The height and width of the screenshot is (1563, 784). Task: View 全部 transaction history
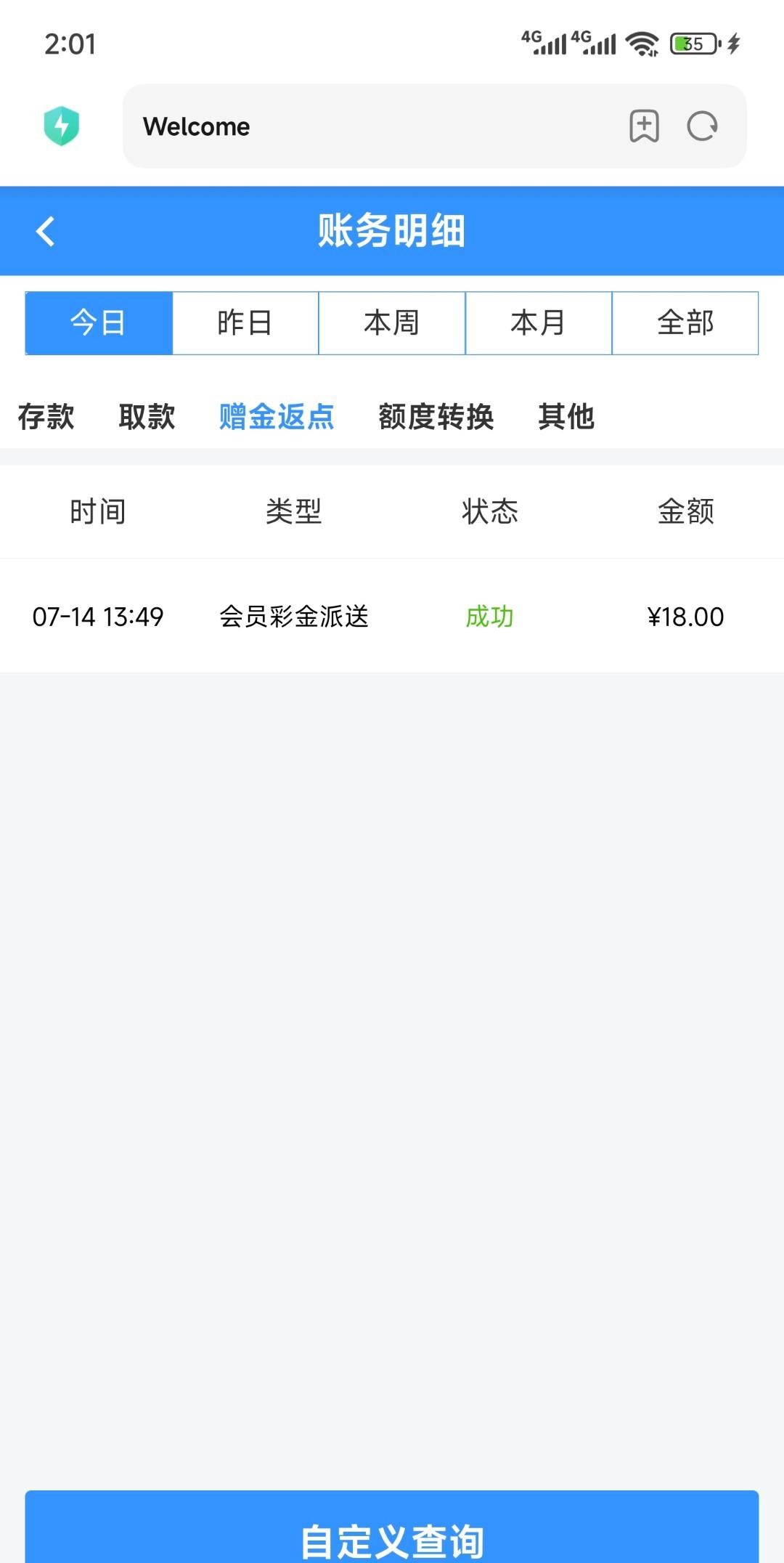pos(685,323)
